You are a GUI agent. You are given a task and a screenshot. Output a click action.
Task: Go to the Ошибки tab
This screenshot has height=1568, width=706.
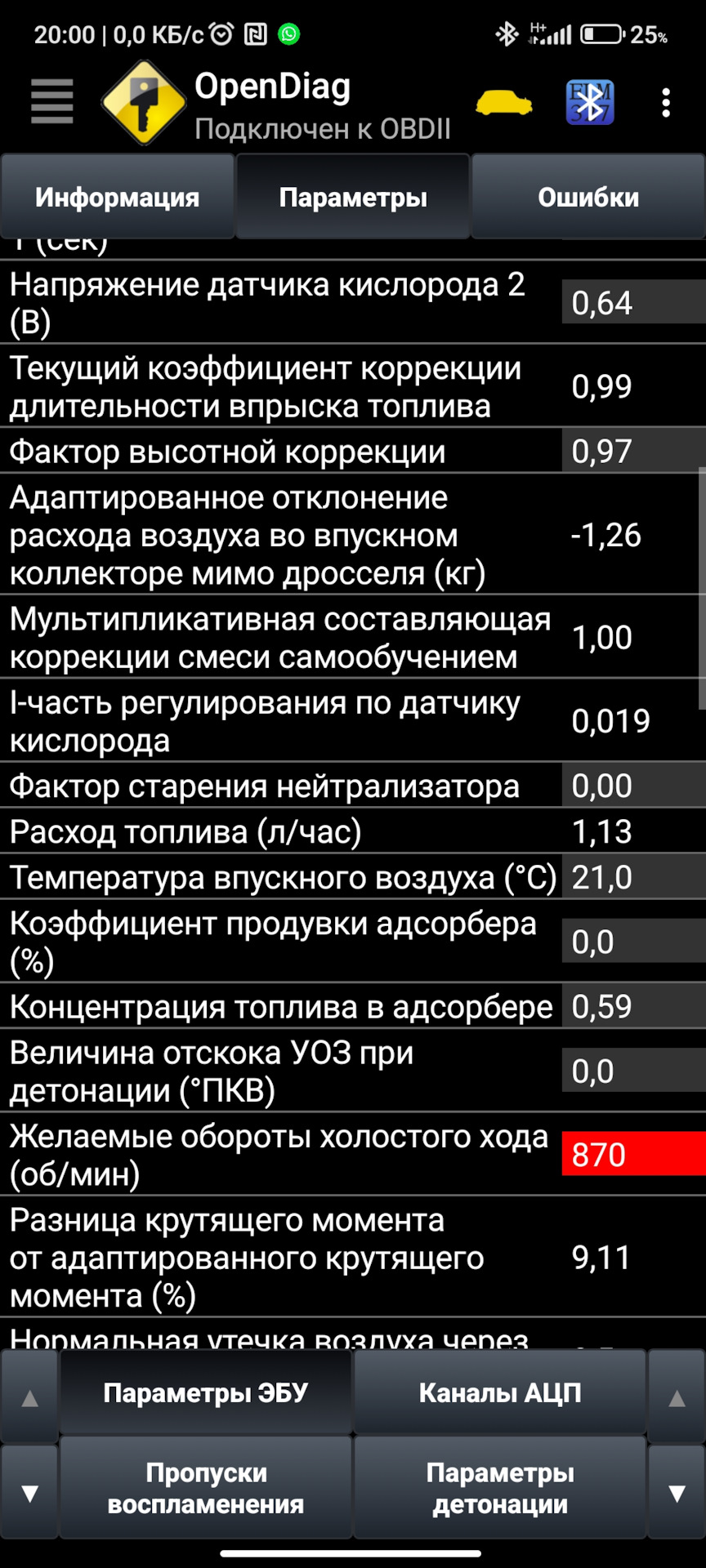(588, 197)
